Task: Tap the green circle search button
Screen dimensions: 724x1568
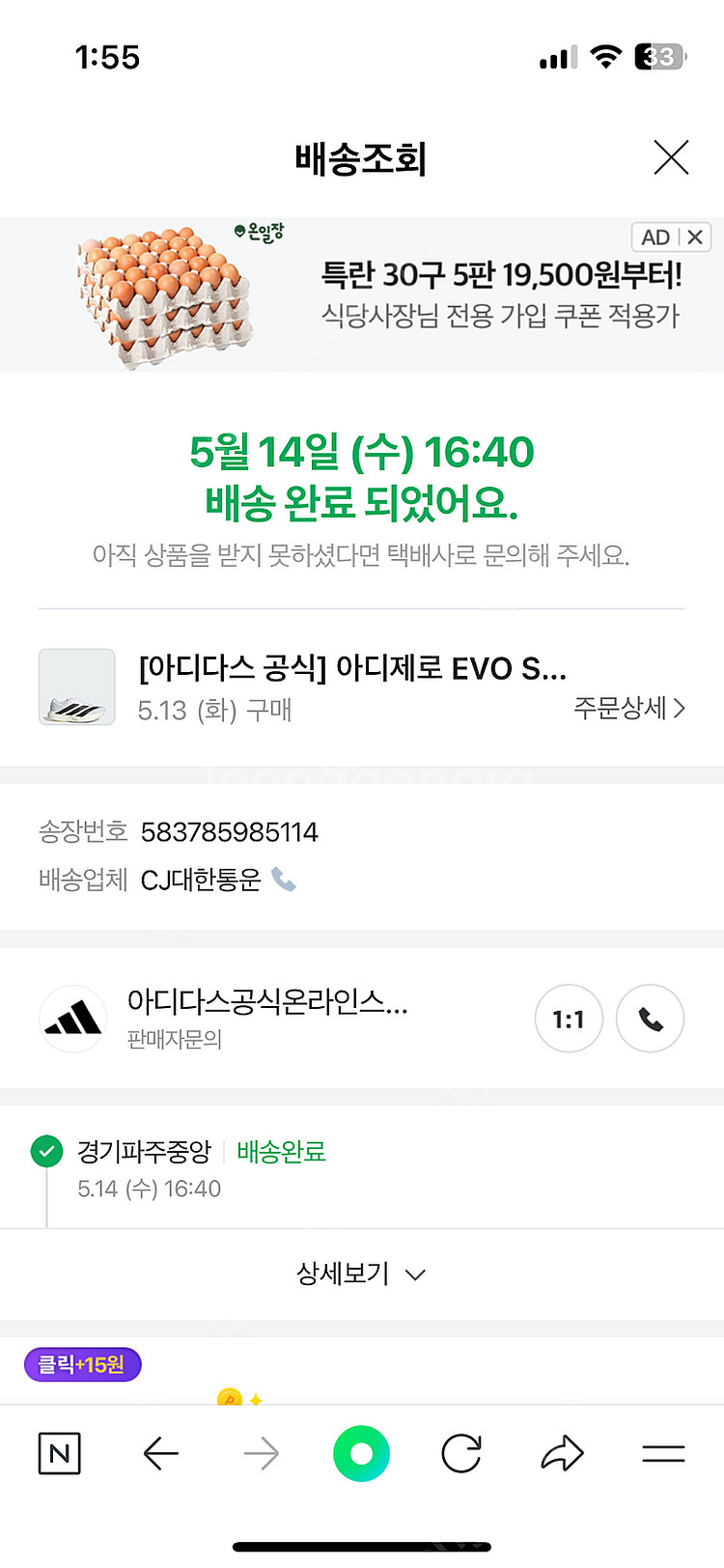Action: [361, 1453]
